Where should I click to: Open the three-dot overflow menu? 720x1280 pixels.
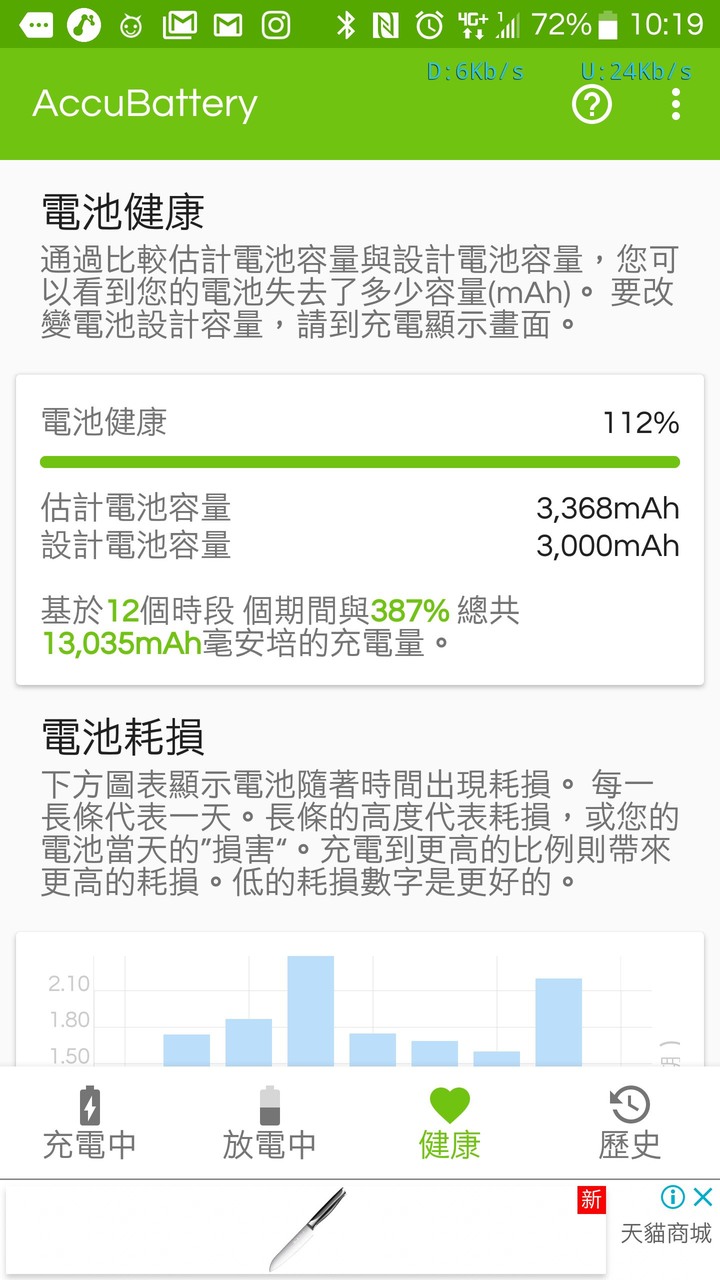676,104
